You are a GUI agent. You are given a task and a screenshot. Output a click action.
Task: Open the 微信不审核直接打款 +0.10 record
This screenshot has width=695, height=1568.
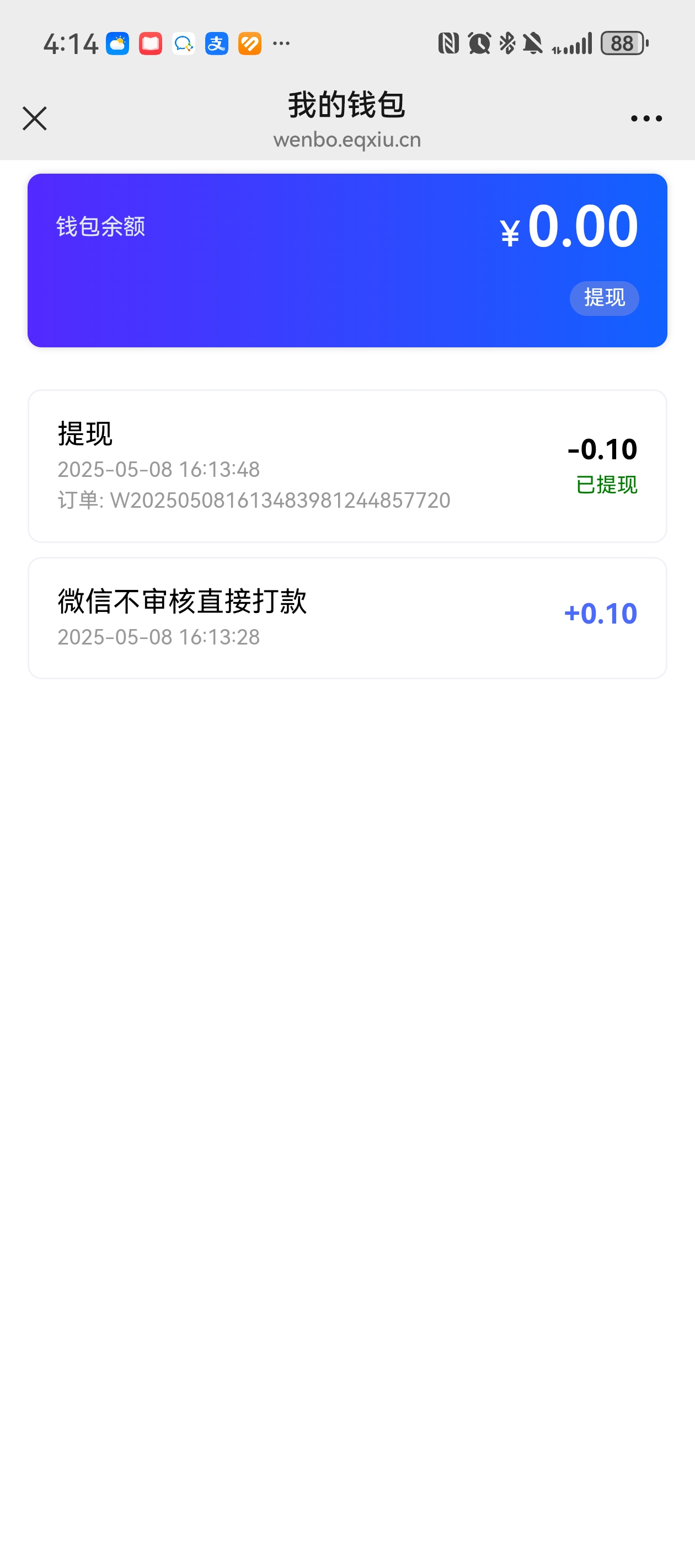347,618
